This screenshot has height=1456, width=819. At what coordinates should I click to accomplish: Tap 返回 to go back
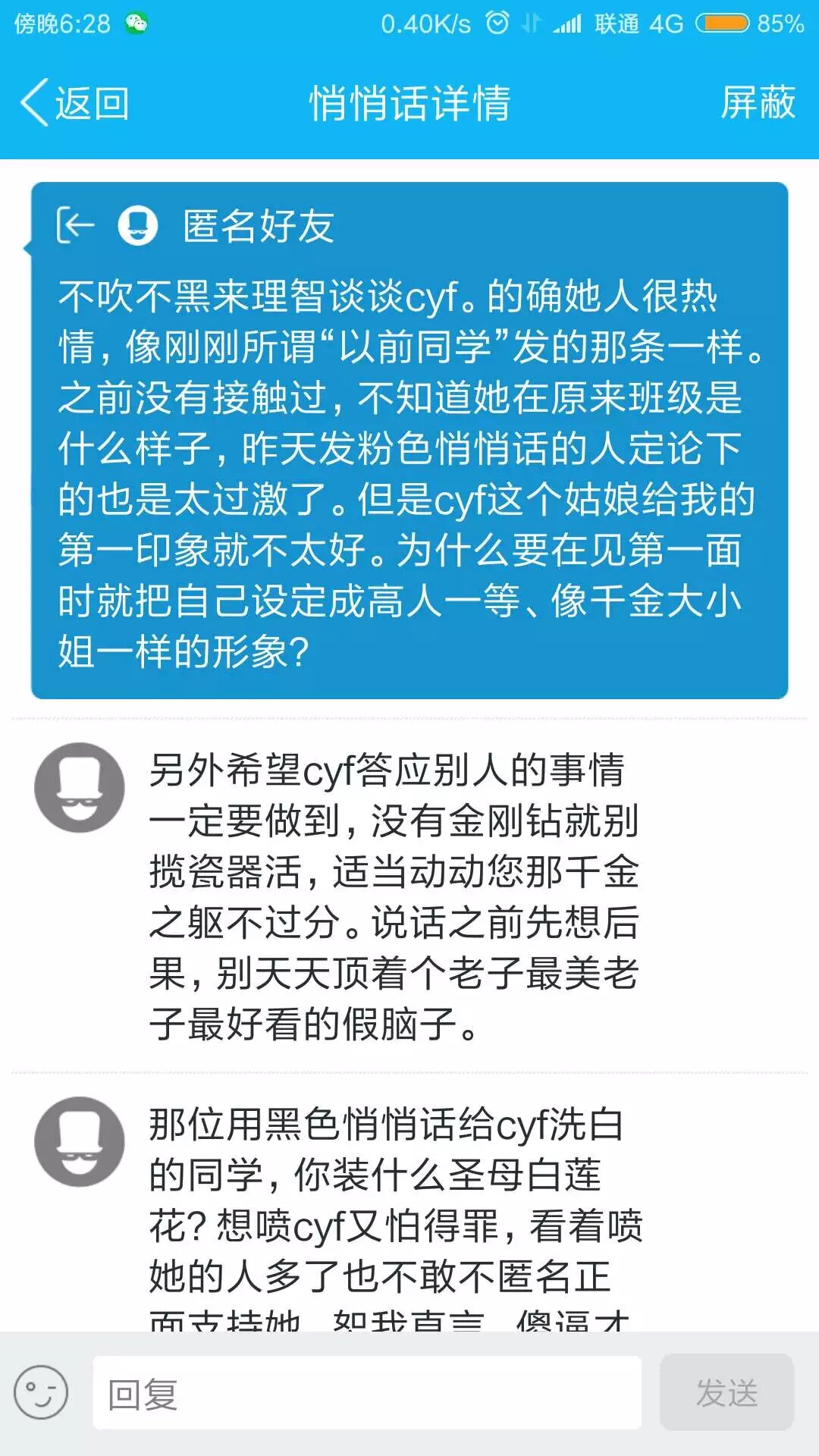coord(74,103)
